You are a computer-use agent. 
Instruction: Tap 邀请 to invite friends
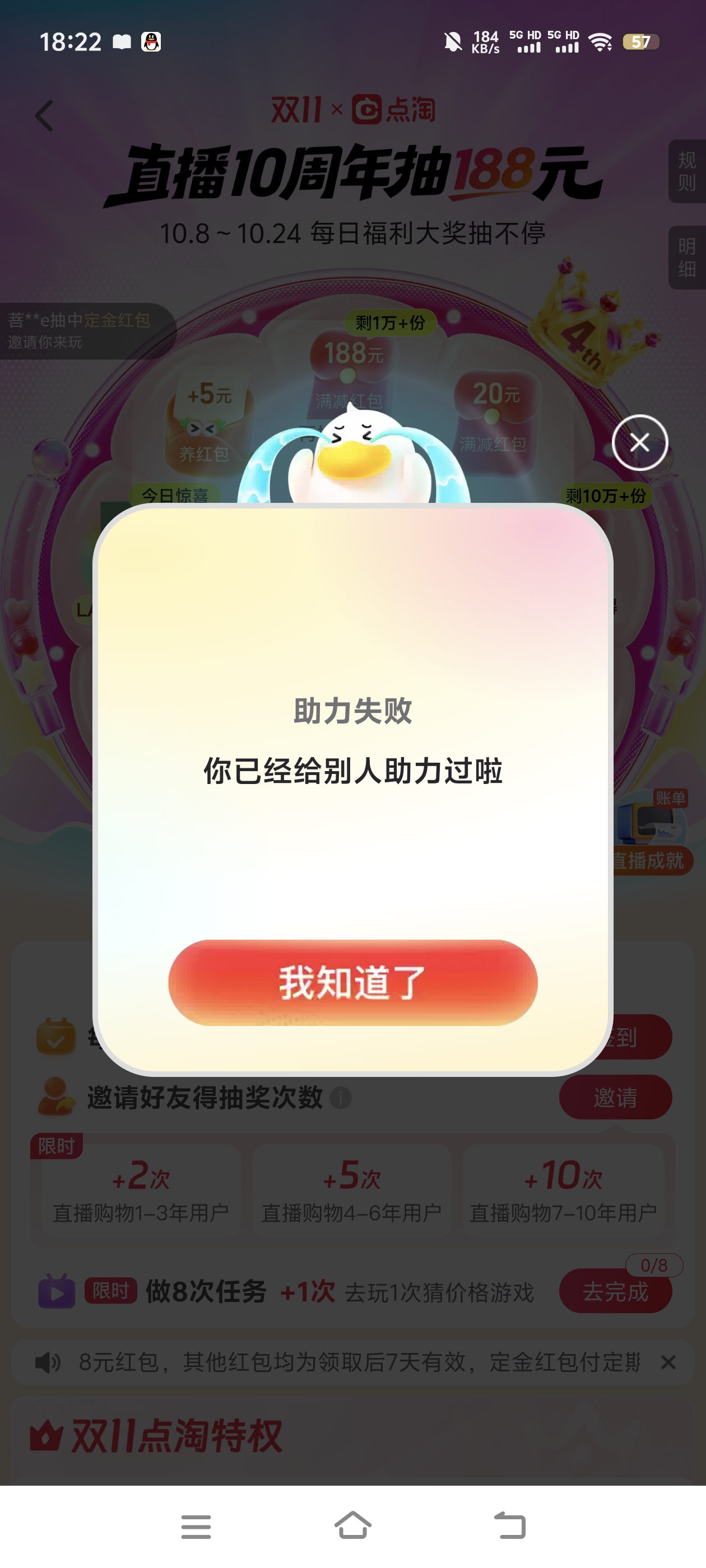(615, 1098)
